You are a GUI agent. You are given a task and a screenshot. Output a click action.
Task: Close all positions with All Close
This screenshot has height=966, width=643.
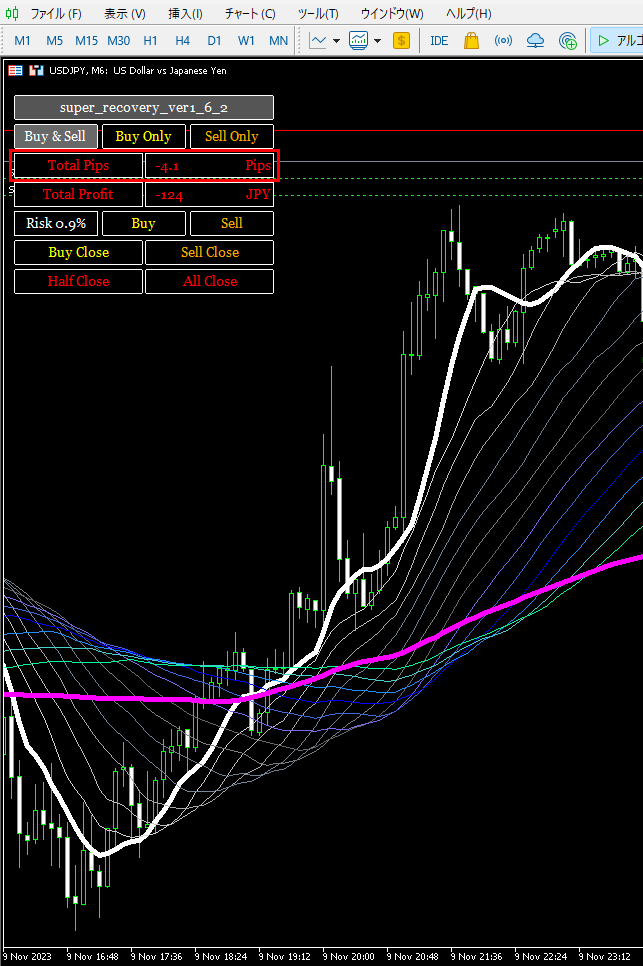tap(209, 282)
